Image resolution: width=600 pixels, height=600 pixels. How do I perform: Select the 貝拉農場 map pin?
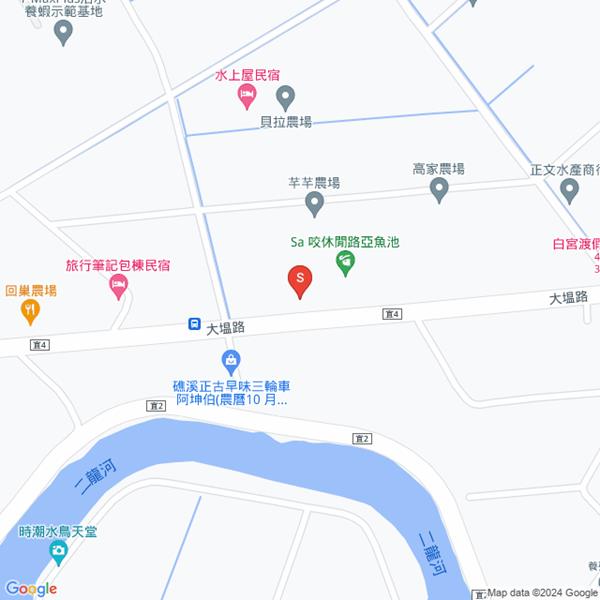(x=286, y=97)
